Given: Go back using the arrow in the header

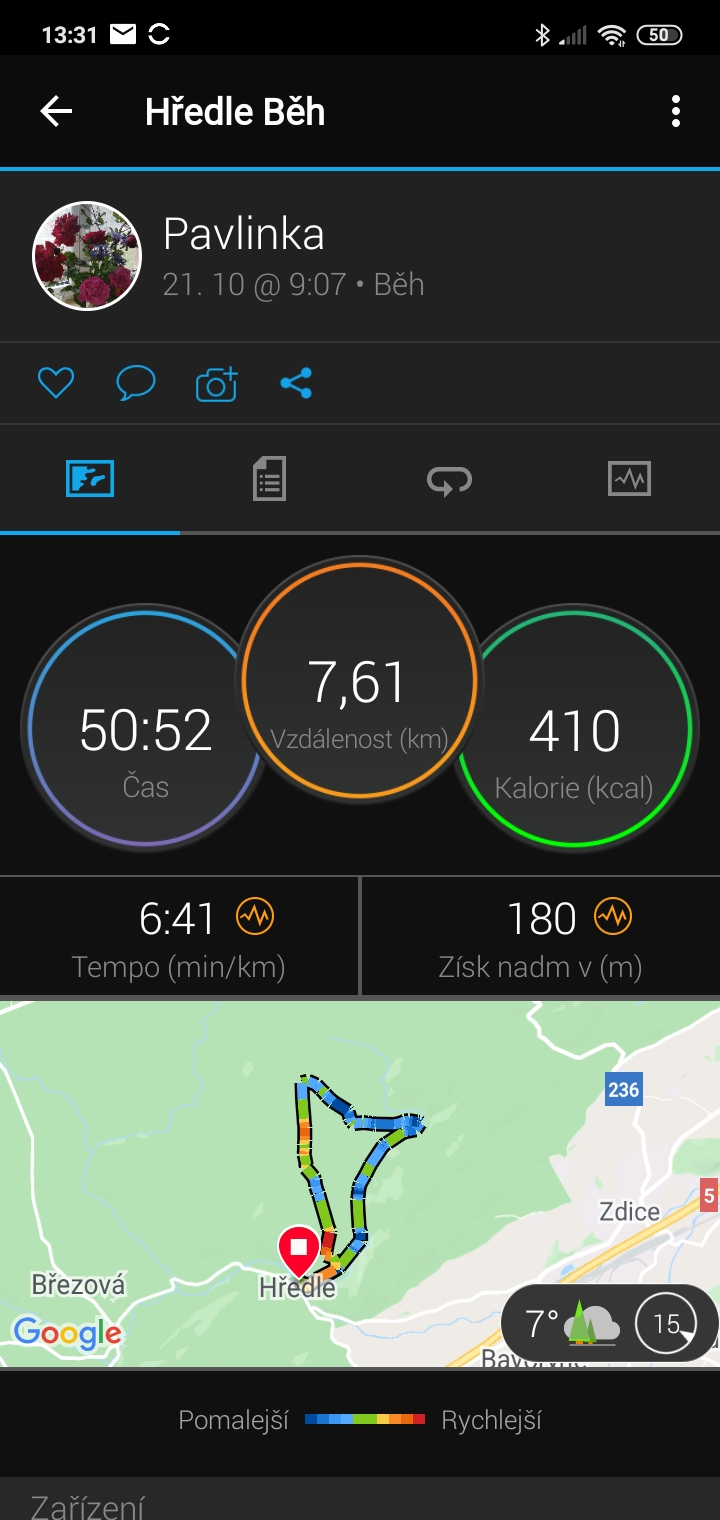Looking at the screenshot, I should pos(56,111).
